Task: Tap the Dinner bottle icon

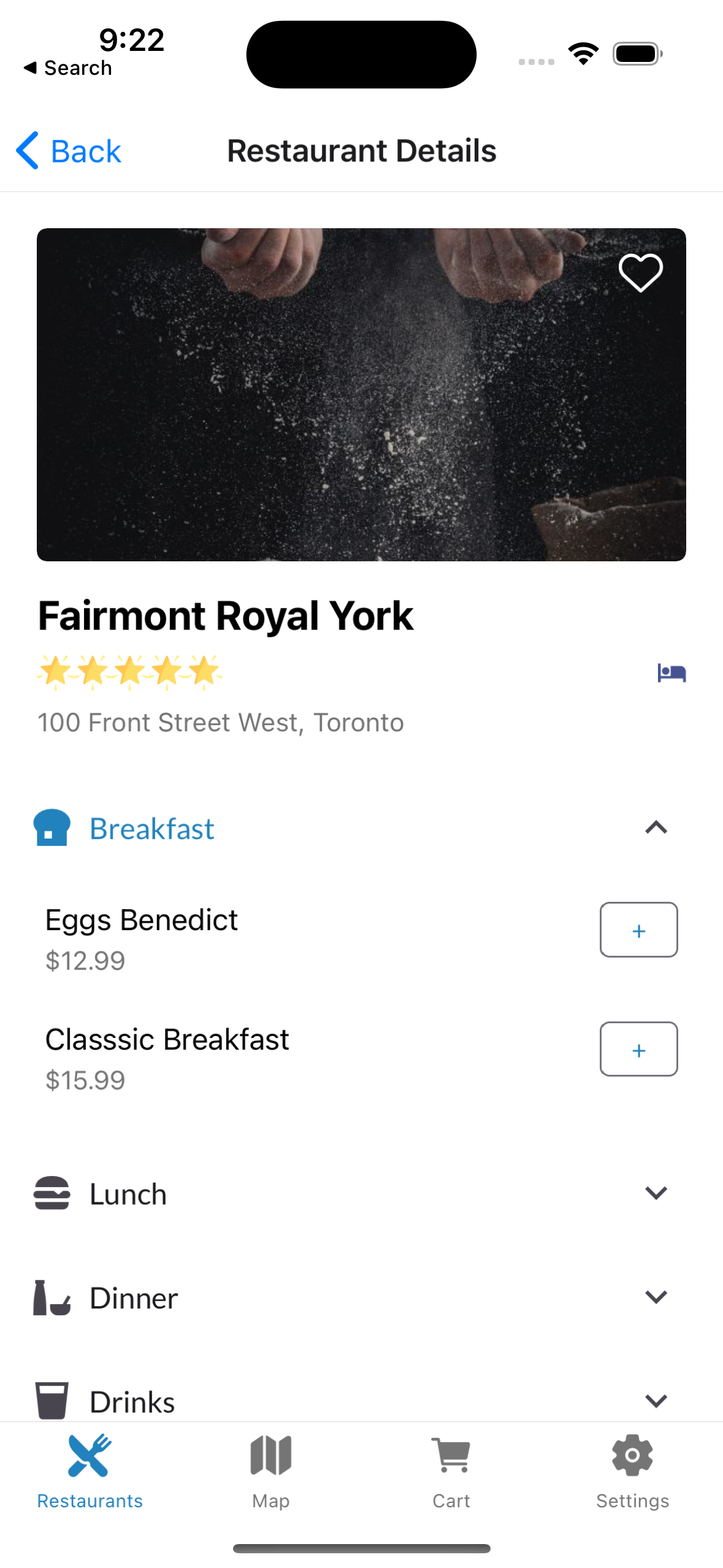Action: coord(50,1297)
